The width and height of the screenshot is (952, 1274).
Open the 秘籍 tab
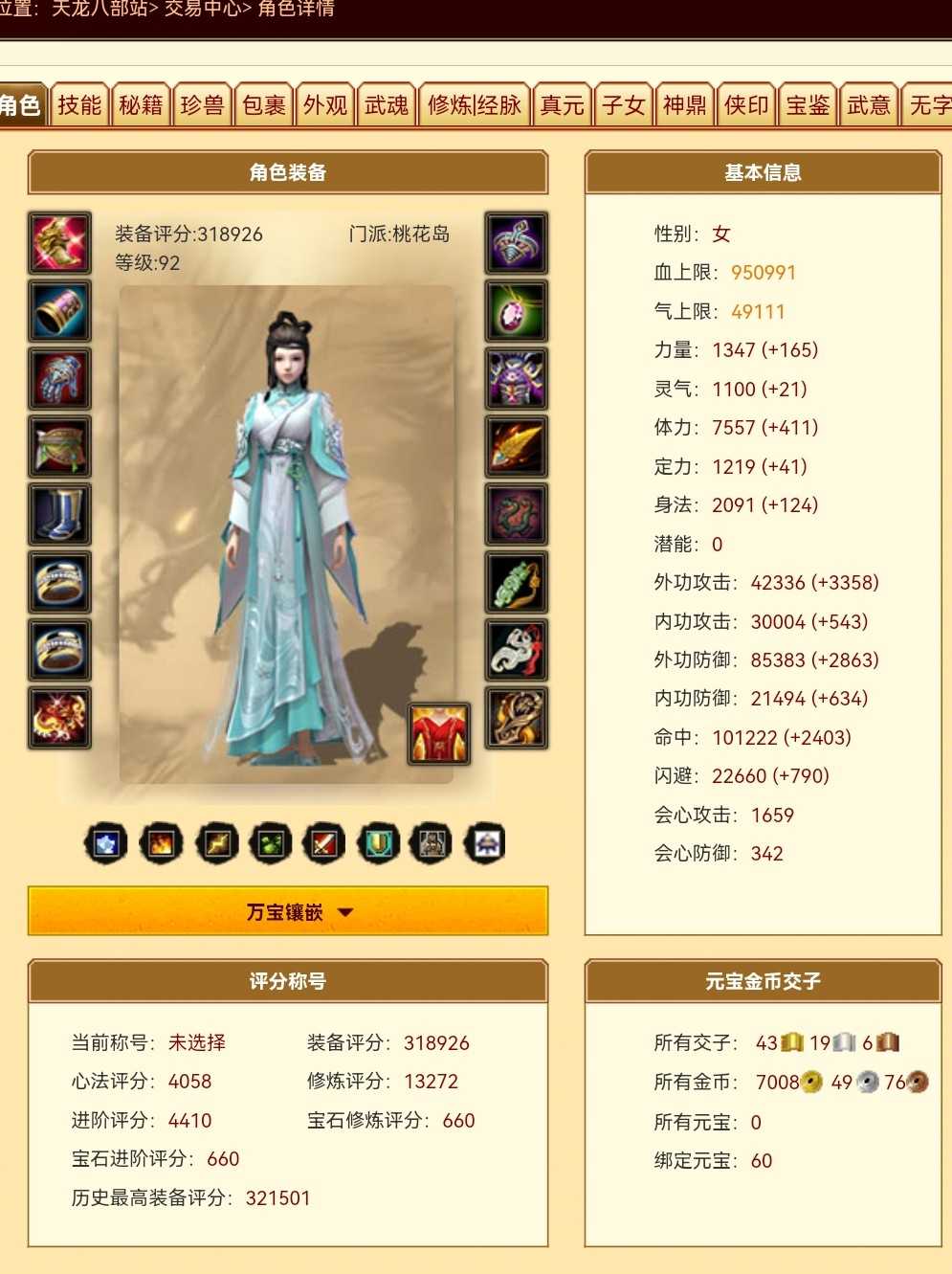click(141, 105)
